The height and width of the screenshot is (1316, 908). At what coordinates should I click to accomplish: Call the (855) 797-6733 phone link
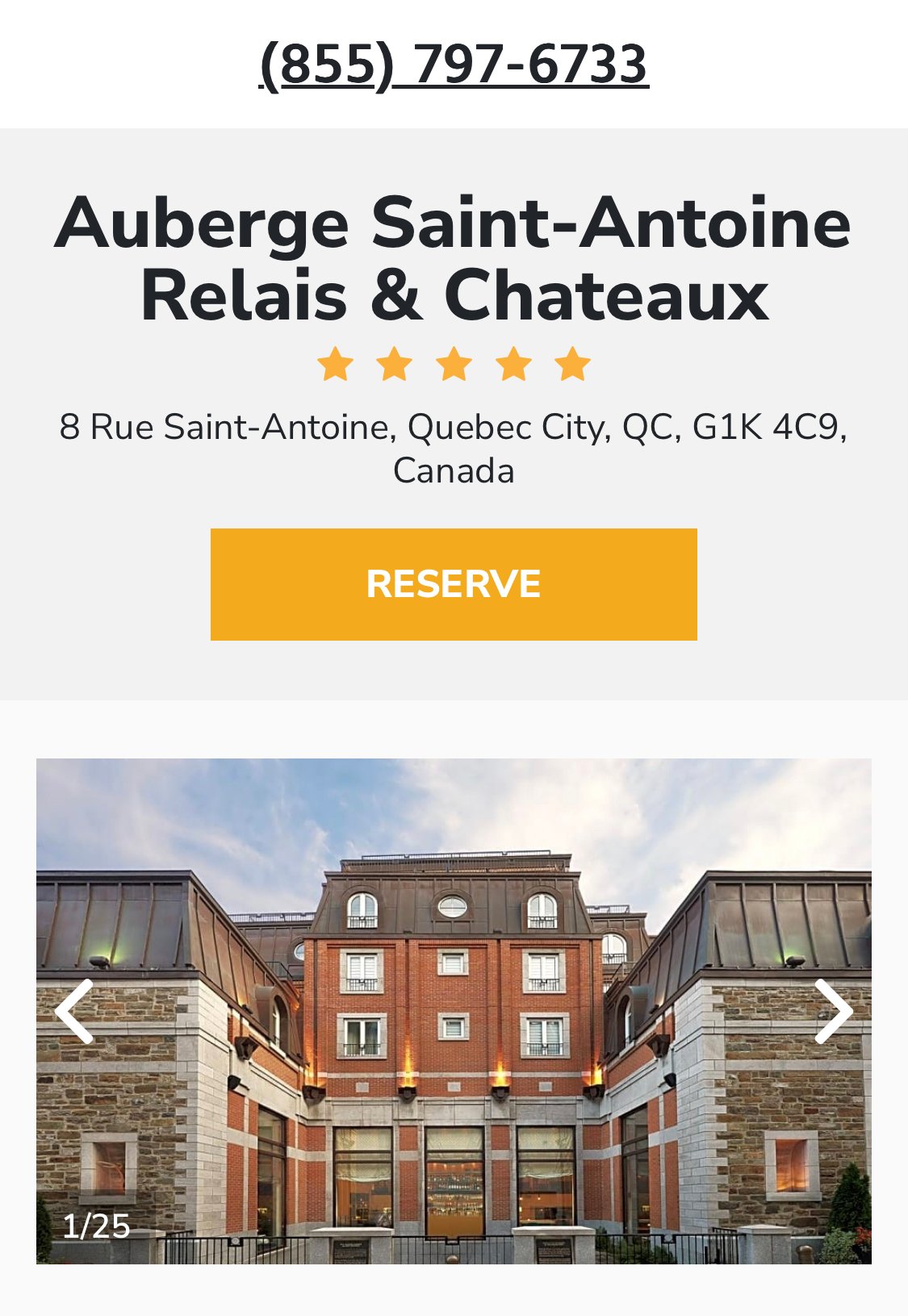[454, 64]
